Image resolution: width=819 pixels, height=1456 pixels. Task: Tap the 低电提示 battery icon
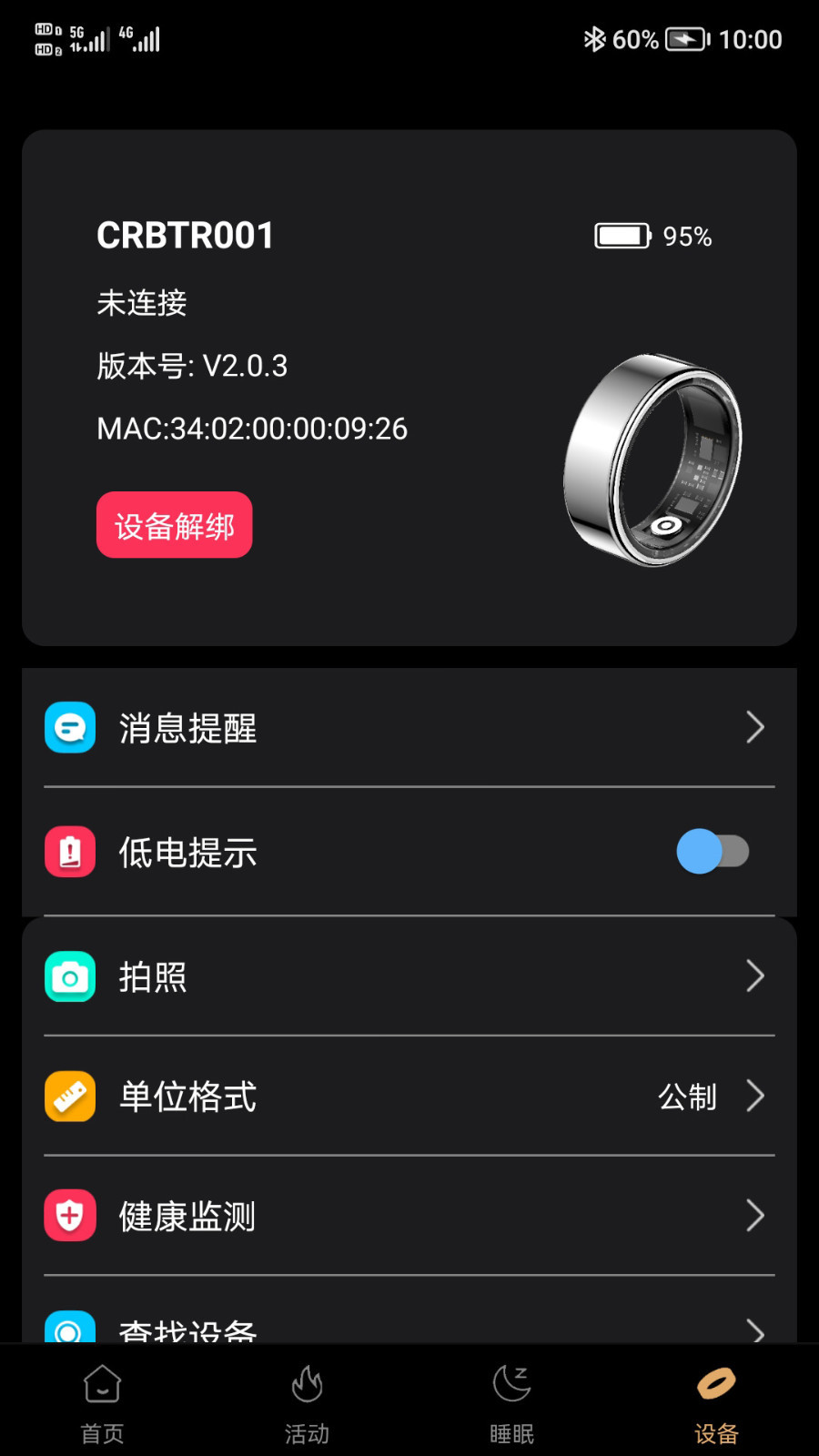69,852
